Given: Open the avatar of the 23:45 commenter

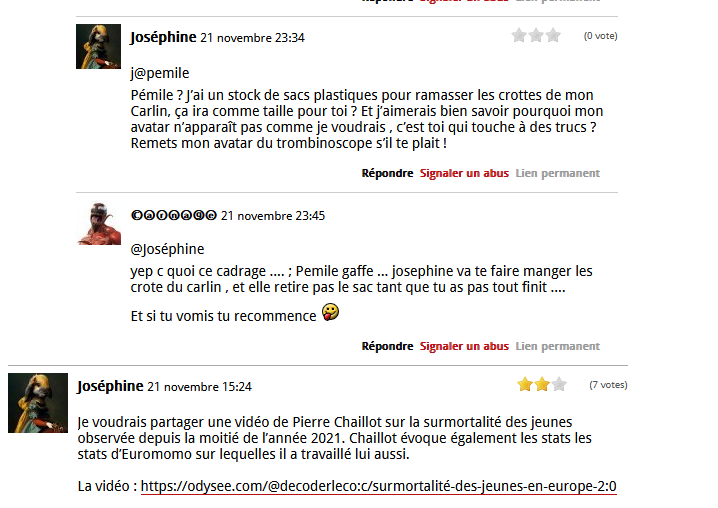Looking at the screenshot, I should (x=99, y=223).
